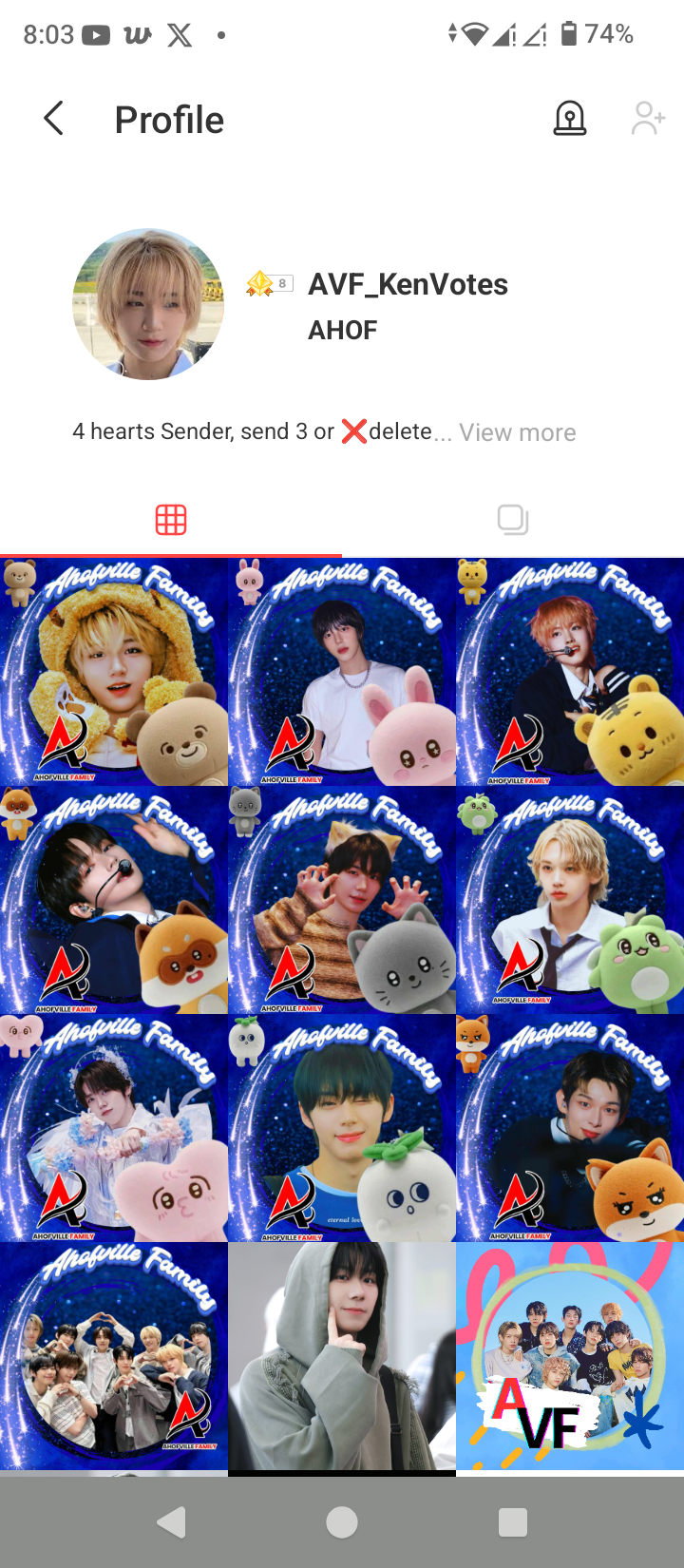This screenshot has height=1568, width=684.
Task: Open the post with the brown bear plush
Action: point(114,672)
